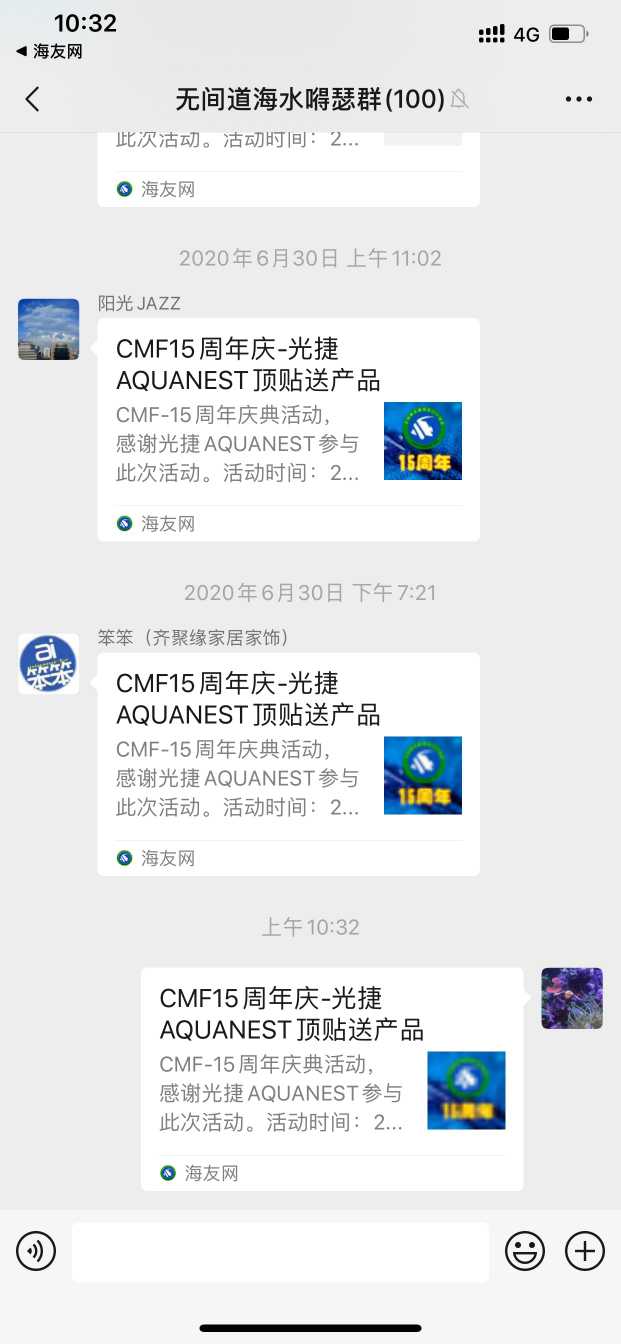The image size is (621, 1344).
Task: Open the chat options overflow menu
Action: tap(579, 99)
